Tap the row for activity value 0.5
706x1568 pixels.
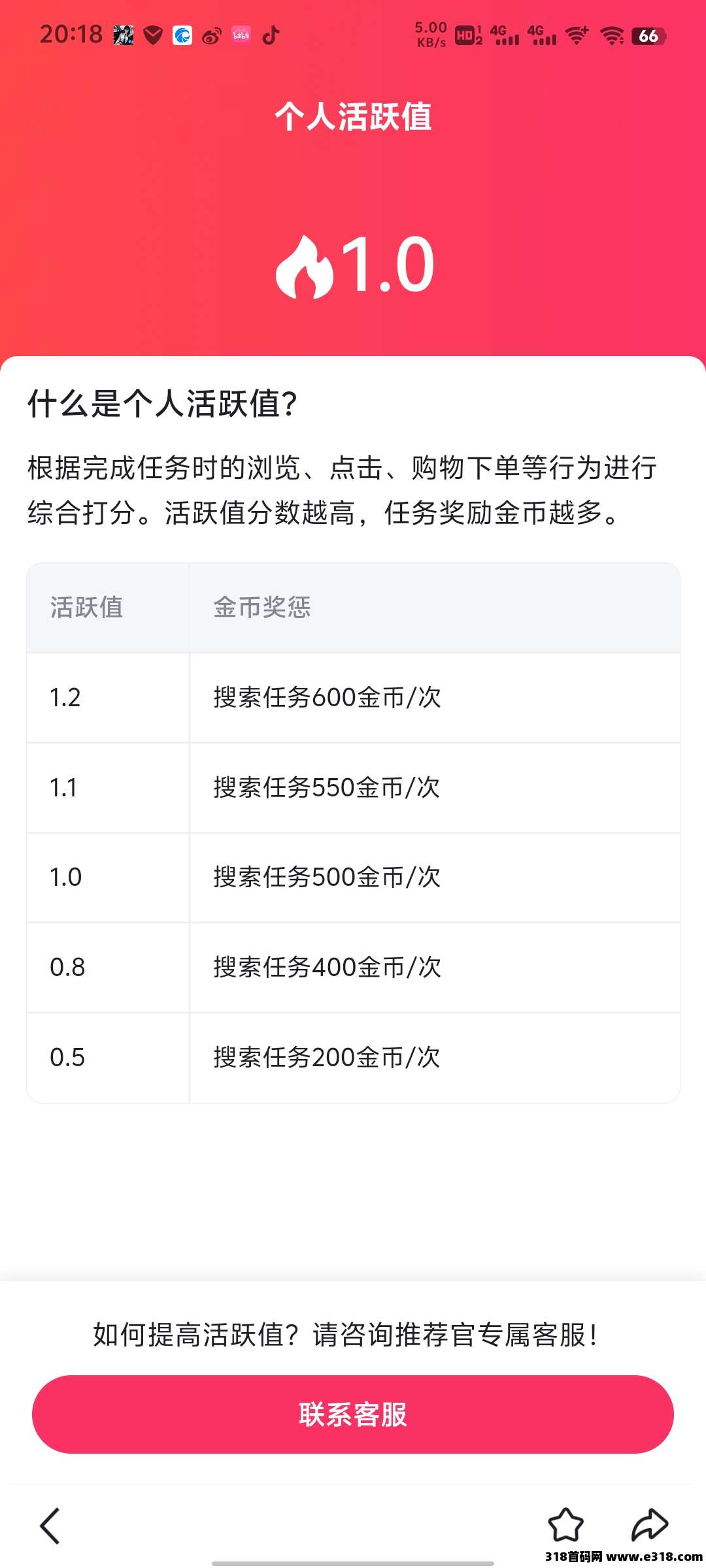click(x=353, y=1058)
